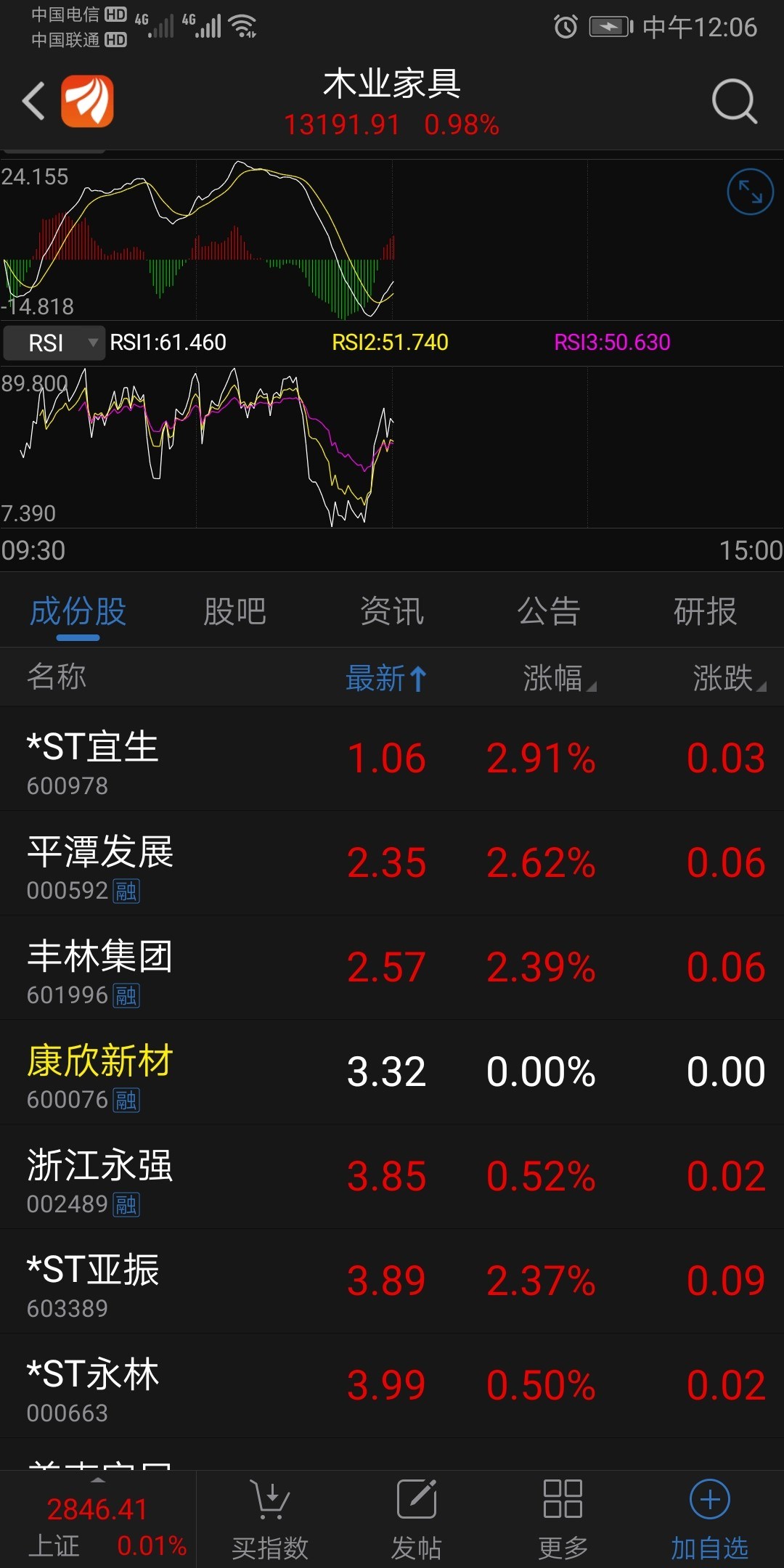Switch to the 资讯 tab
The image size is (784, 1568).
(x=392, y=611)
